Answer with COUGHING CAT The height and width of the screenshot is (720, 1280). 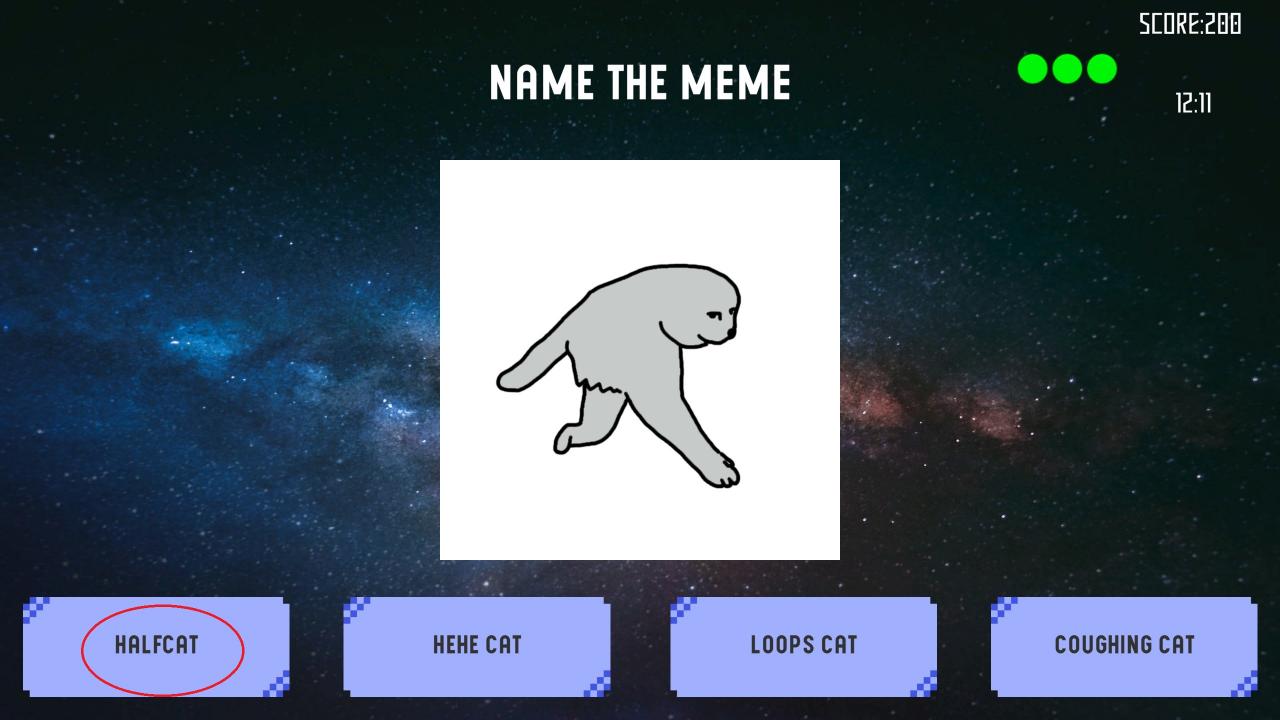(1124, 646)
